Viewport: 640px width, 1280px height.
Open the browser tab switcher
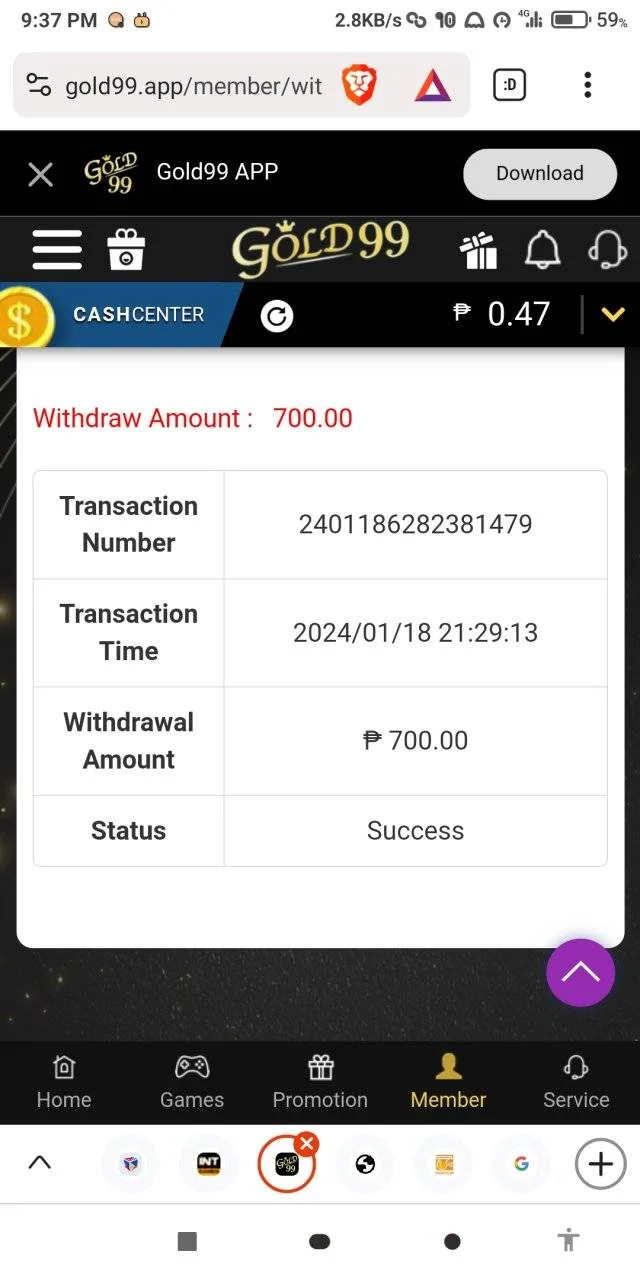[510, 86]
